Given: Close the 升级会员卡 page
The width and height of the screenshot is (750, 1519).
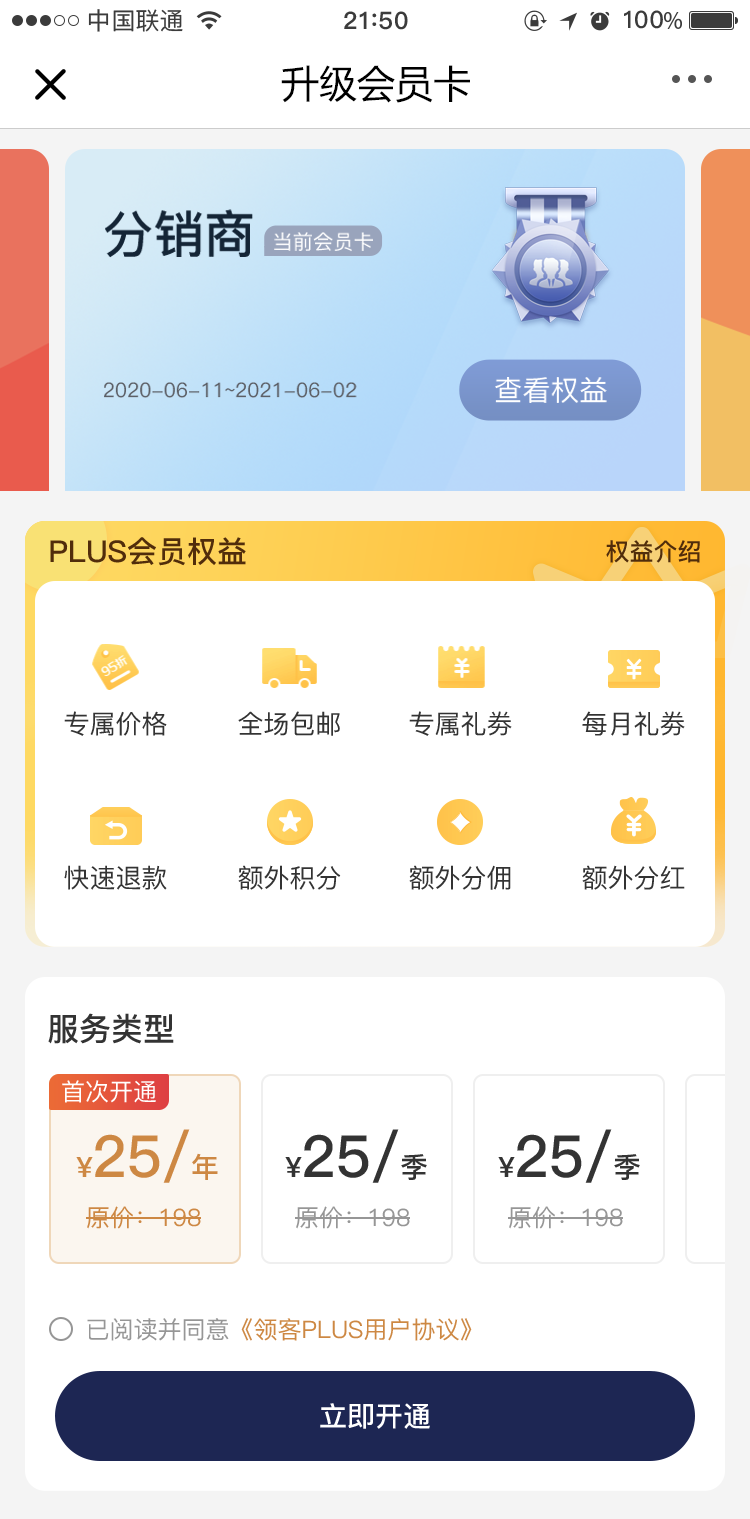Looking at the screenshot, I should point(50,83).
